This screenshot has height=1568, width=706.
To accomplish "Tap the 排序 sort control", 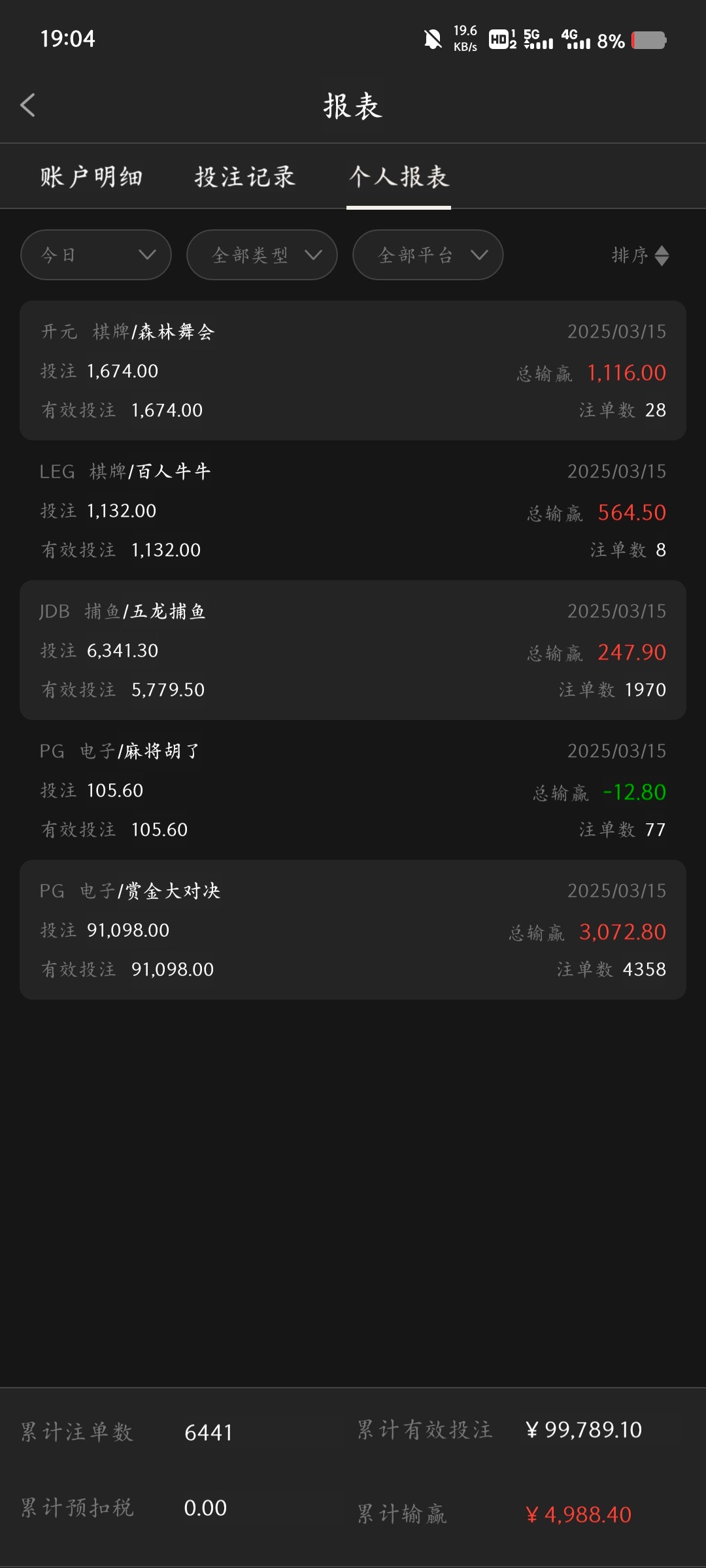I will pyautogui.click(x=641, y=255).
